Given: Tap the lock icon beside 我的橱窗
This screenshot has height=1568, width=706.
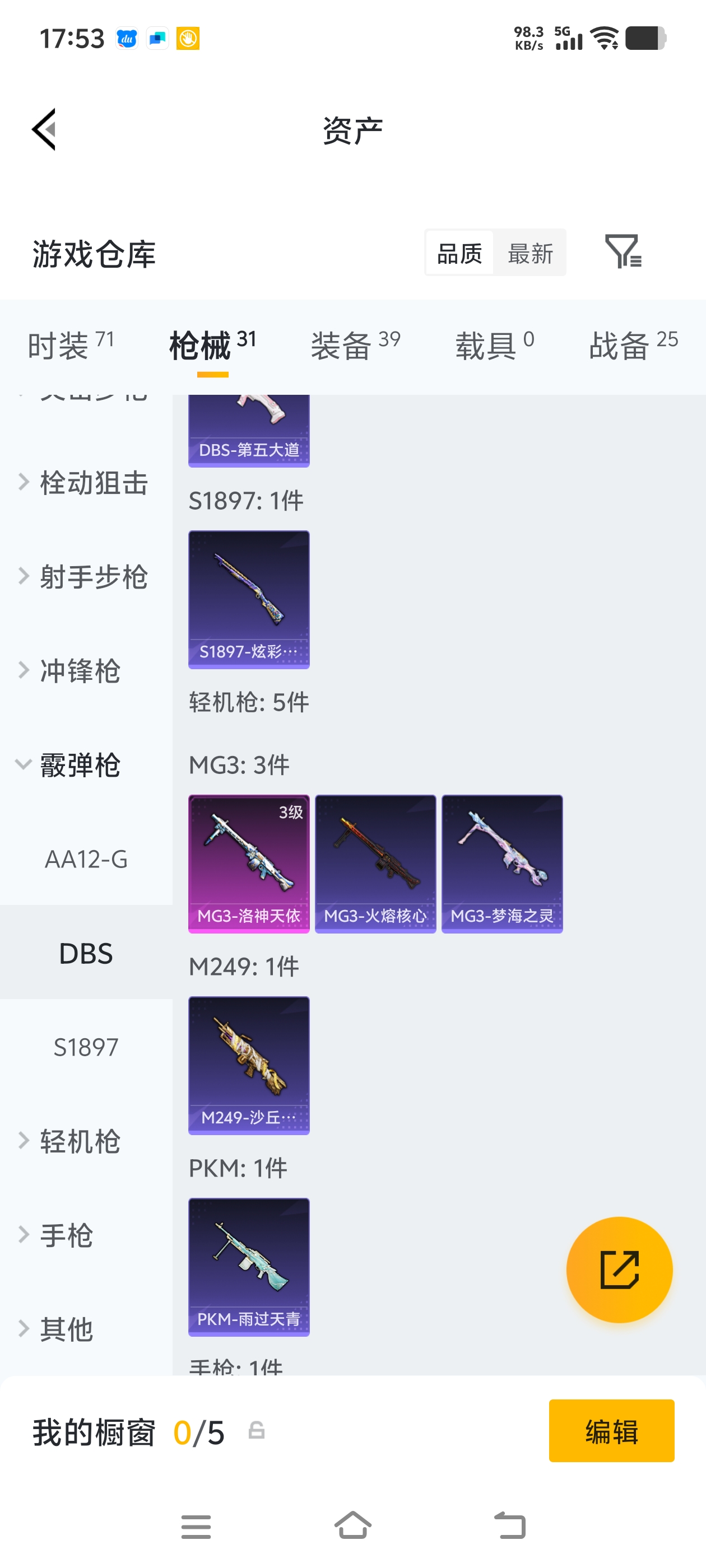Looking at the screenshot, I should pyautogui.click(x=257, y=1432).
